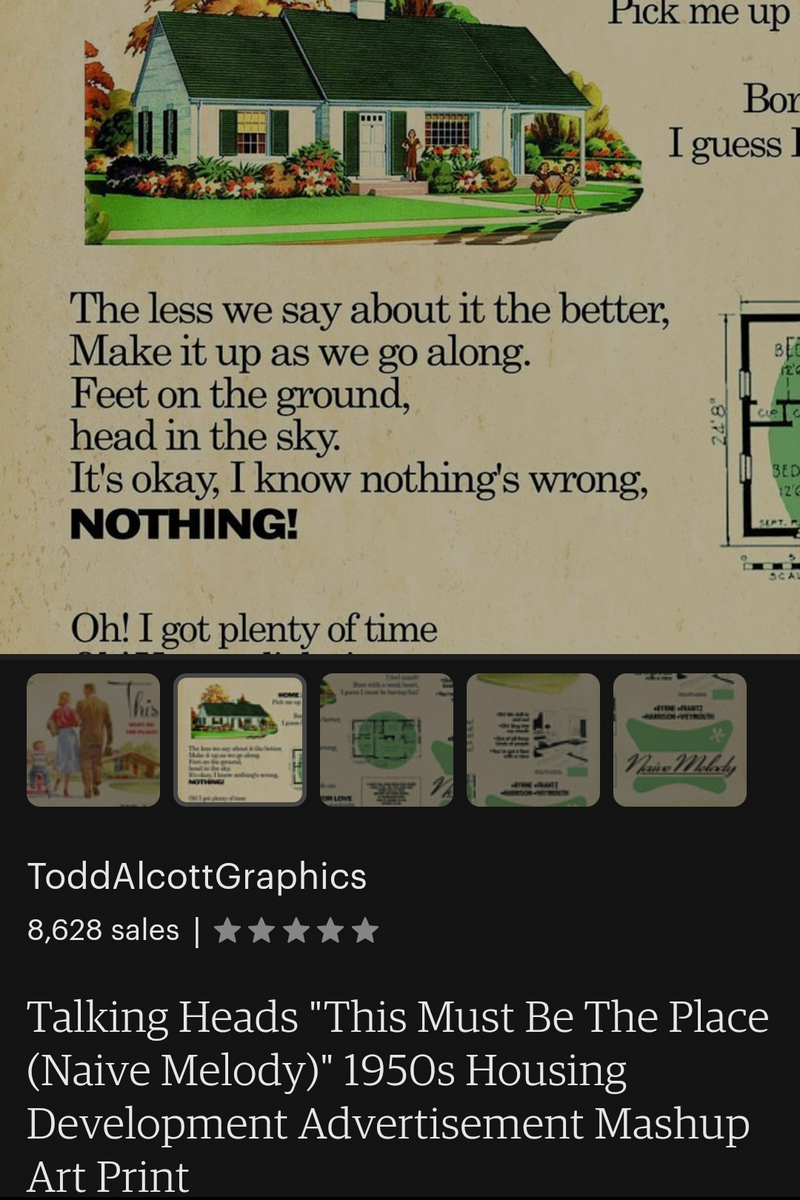Select the room interior sketch thumbnail

point(533,740)
